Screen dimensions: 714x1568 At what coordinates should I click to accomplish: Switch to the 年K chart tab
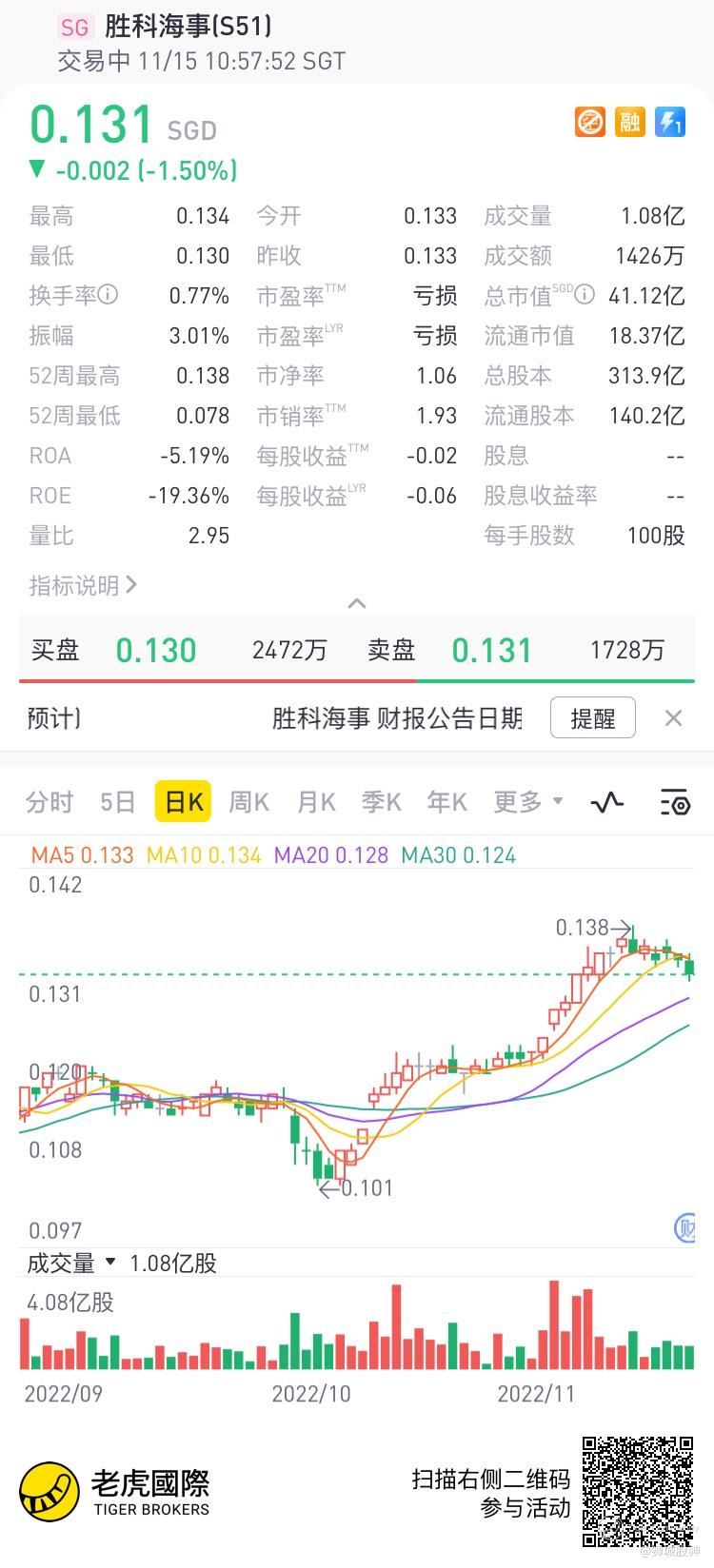pos(447,802)
